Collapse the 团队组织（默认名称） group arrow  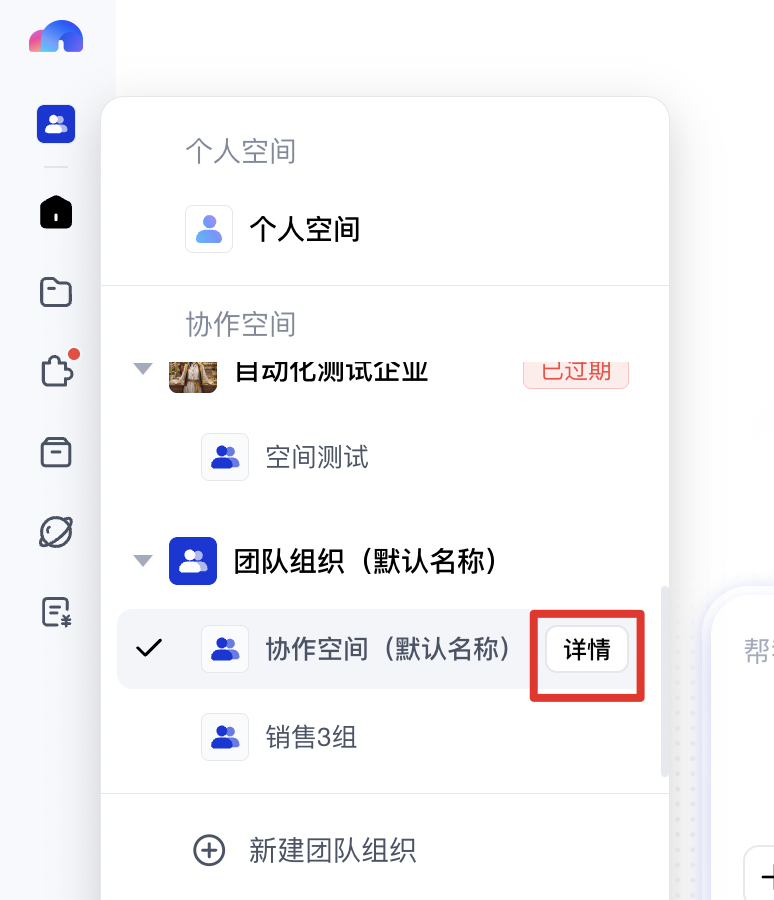coord(142,560)
